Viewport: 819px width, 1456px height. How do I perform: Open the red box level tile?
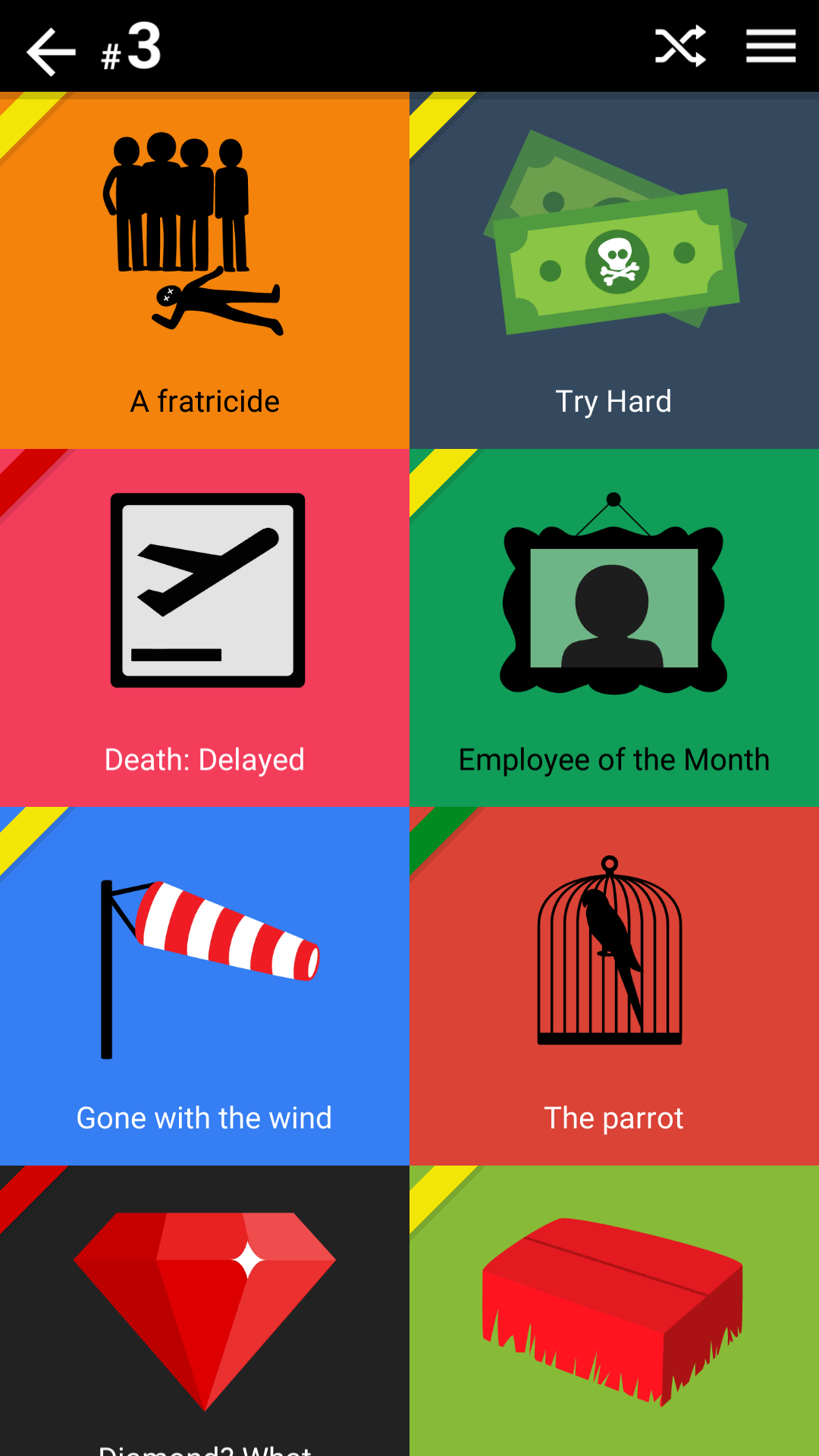(614, 1312)
